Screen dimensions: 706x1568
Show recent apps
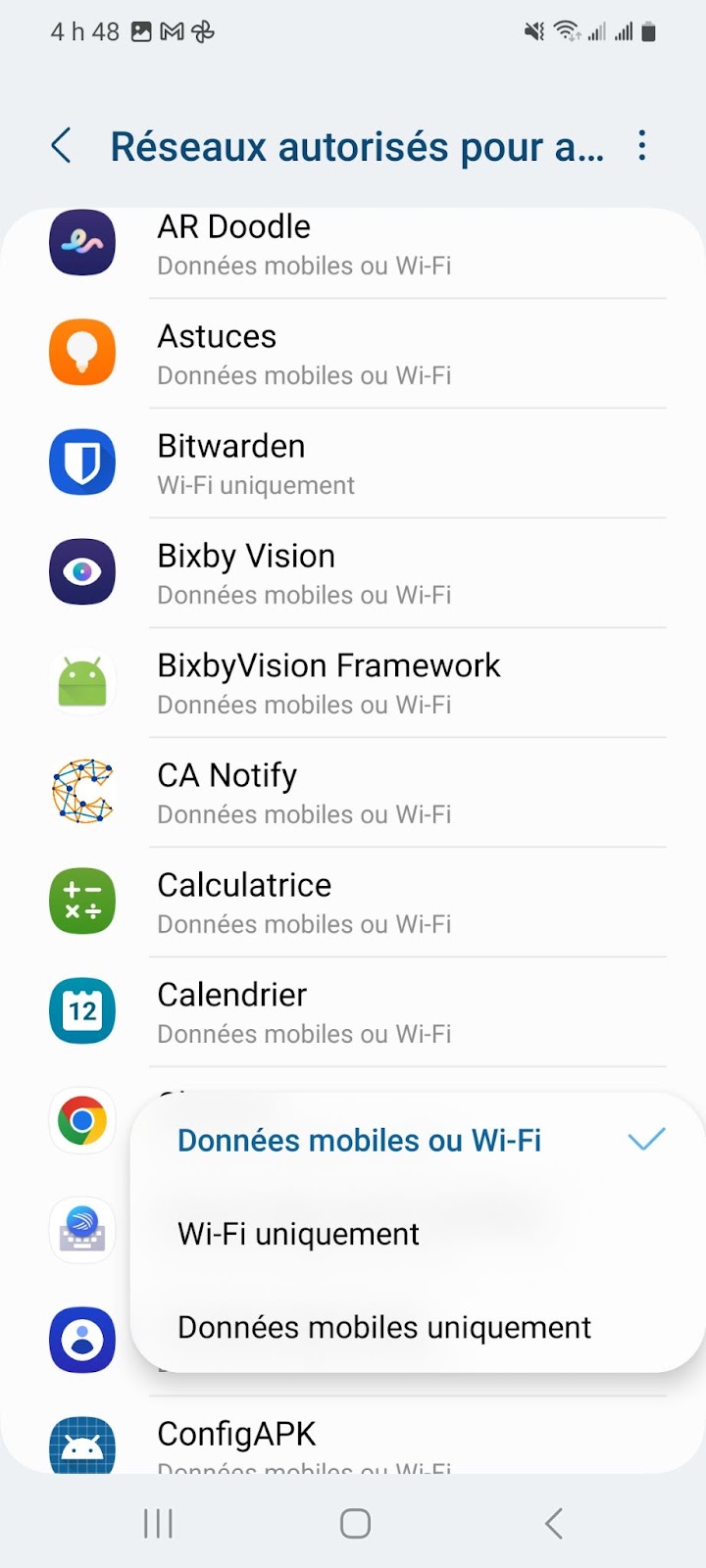158,1523
